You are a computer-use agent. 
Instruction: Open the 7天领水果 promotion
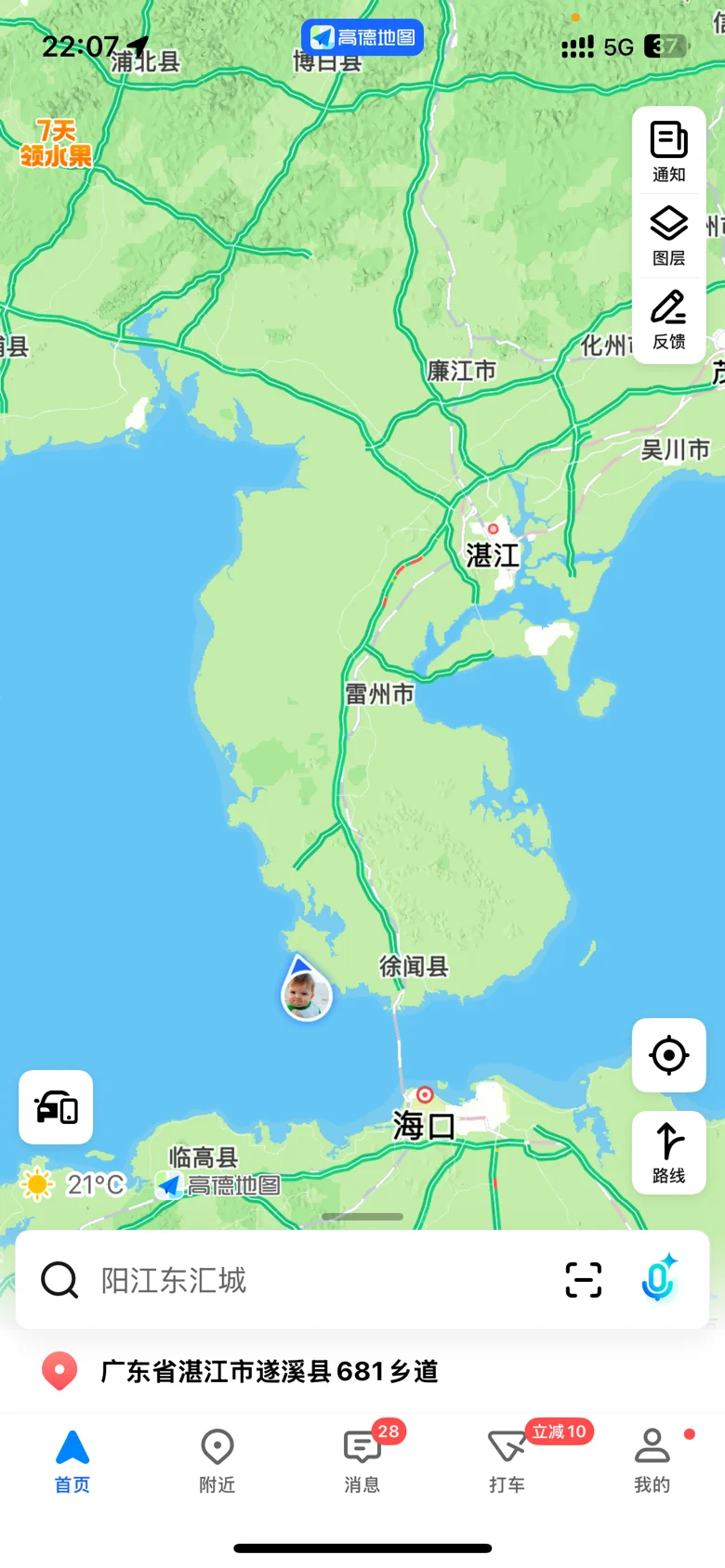[56, 143]
